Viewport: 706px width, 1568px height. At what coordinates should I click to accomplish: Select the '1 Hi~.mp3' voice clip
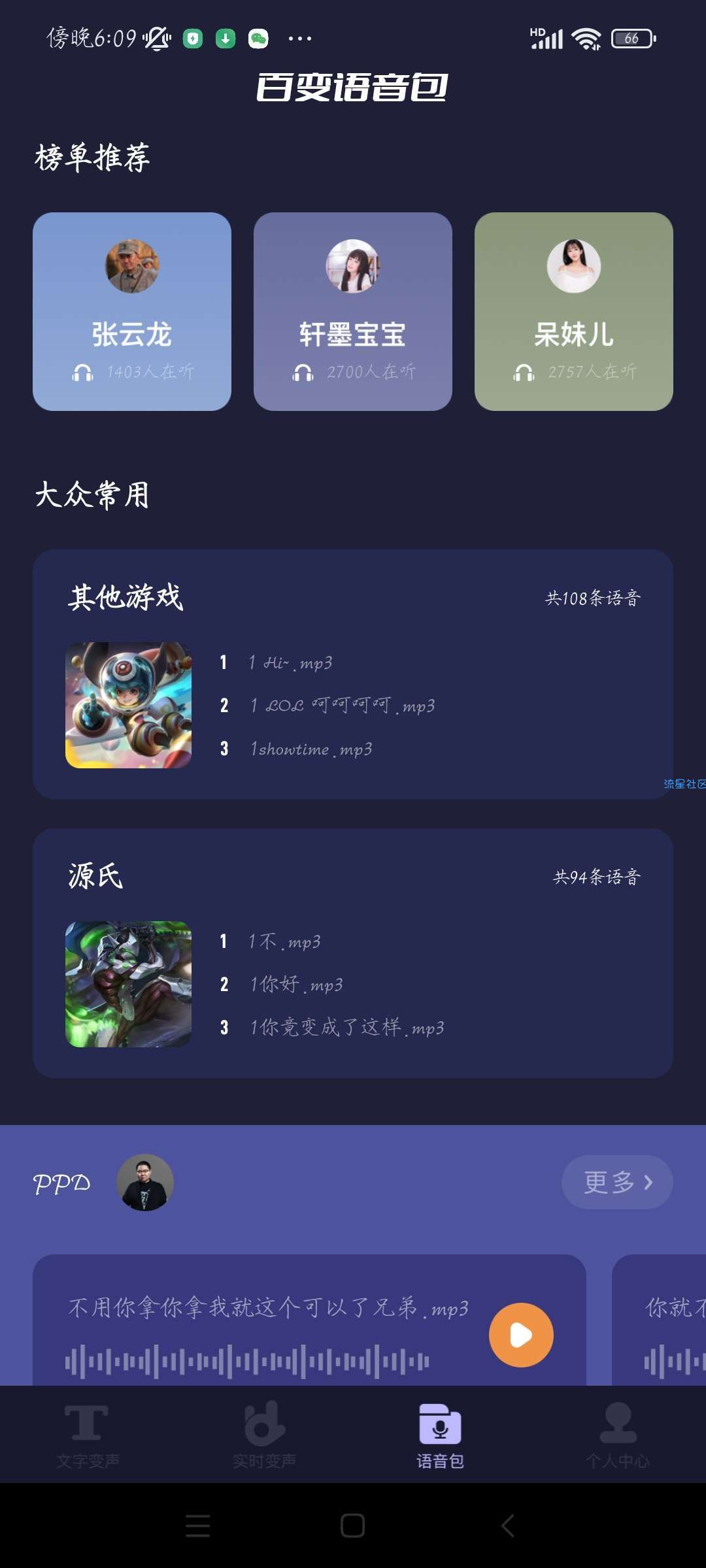pyautogui.click(x=290, y=662)
